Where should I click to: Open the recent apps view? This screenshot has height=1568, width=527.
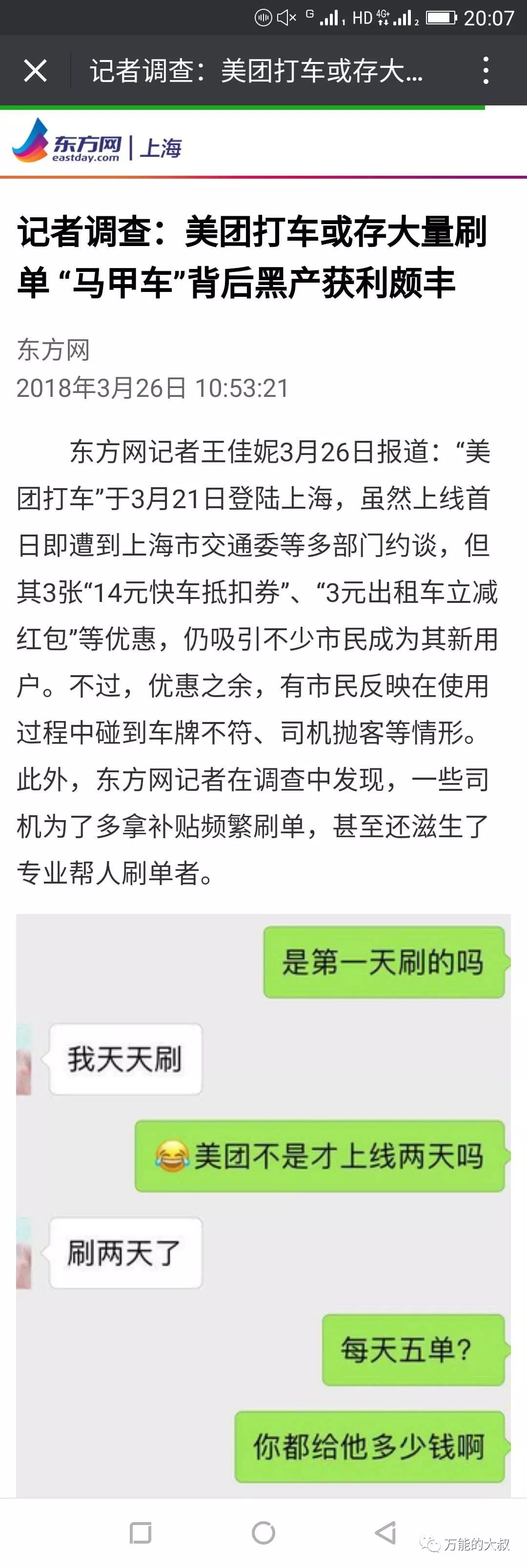pos(141,1532)
